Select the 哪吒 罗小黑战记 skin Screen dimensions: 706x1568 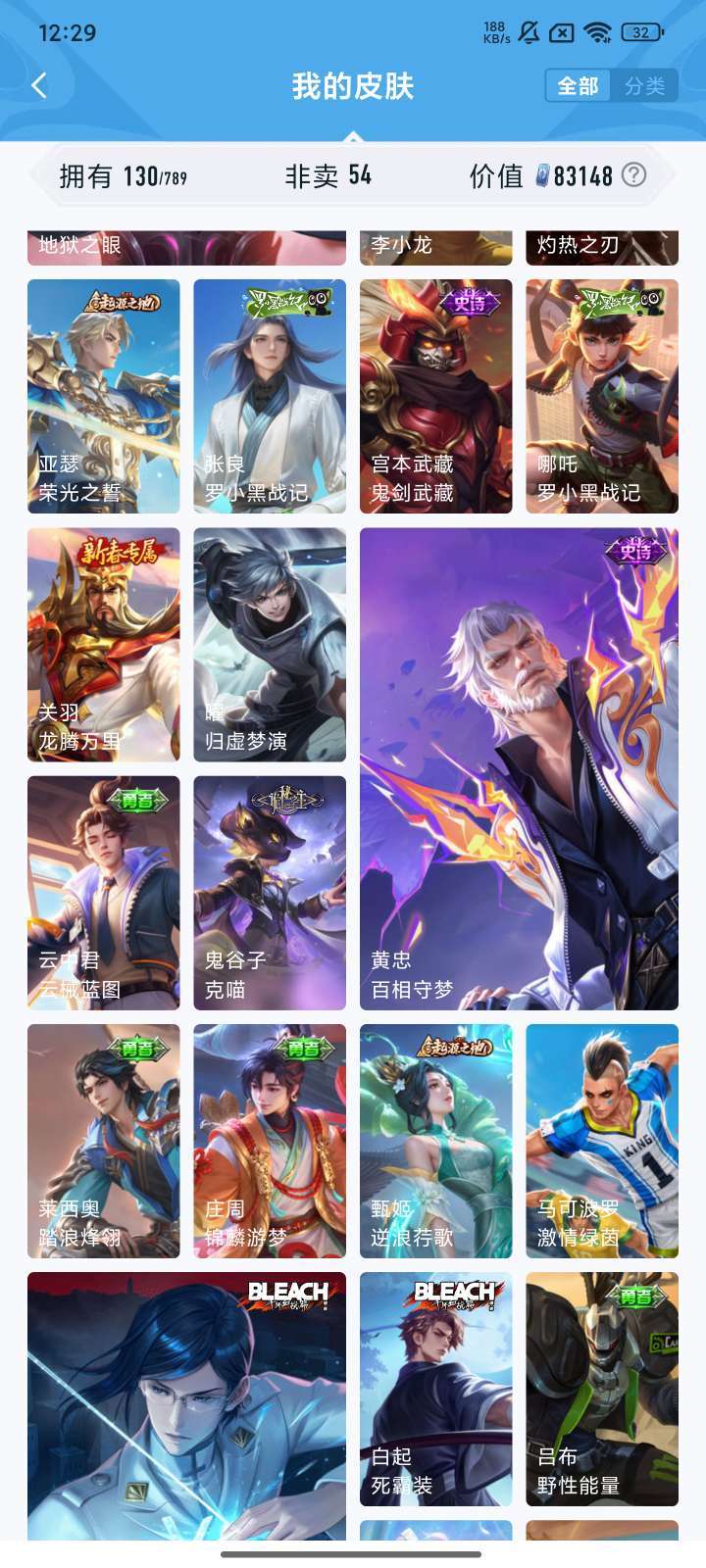(x=602, y=396)
